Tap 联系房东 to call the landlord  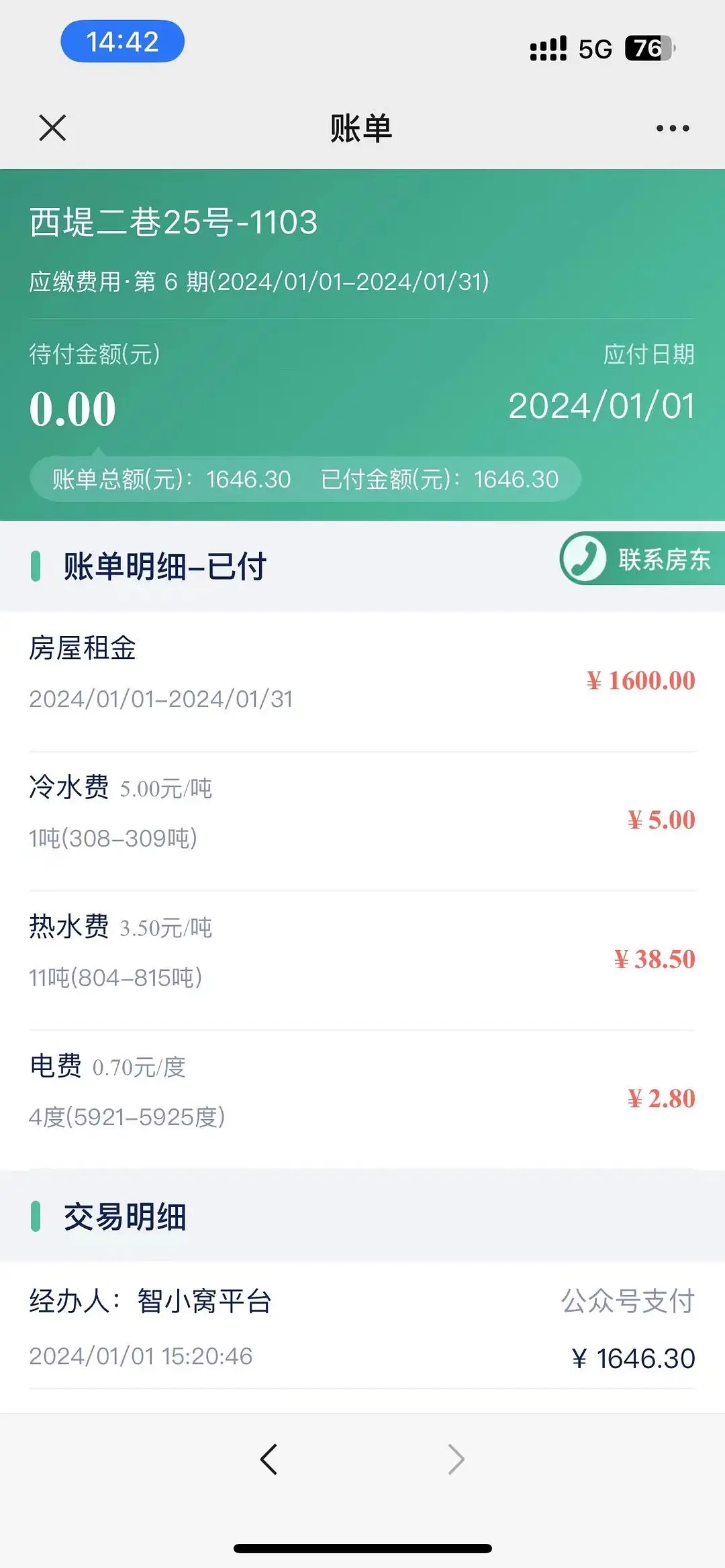642,558
